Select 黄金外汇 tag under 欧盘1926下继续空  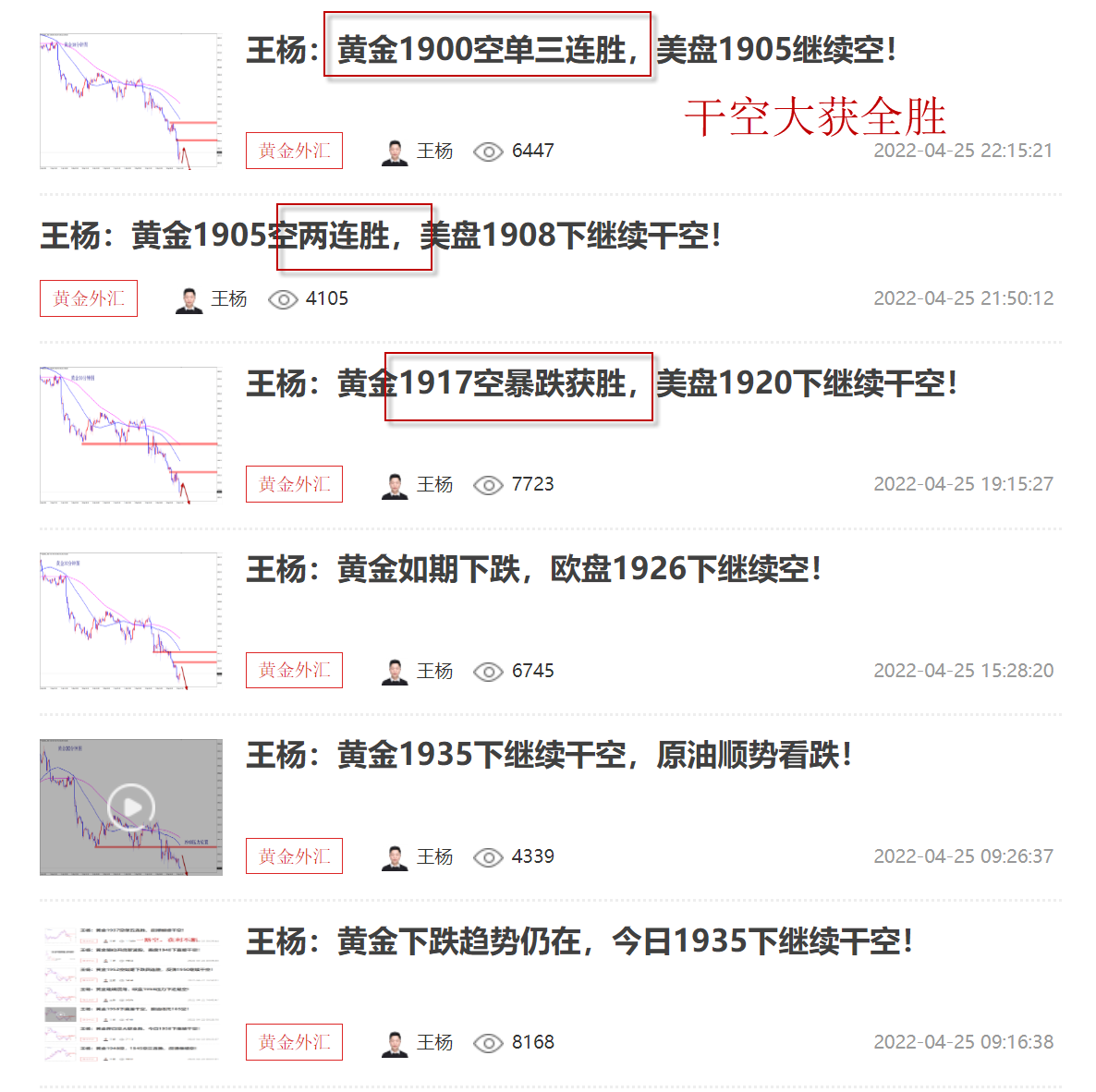294,670
